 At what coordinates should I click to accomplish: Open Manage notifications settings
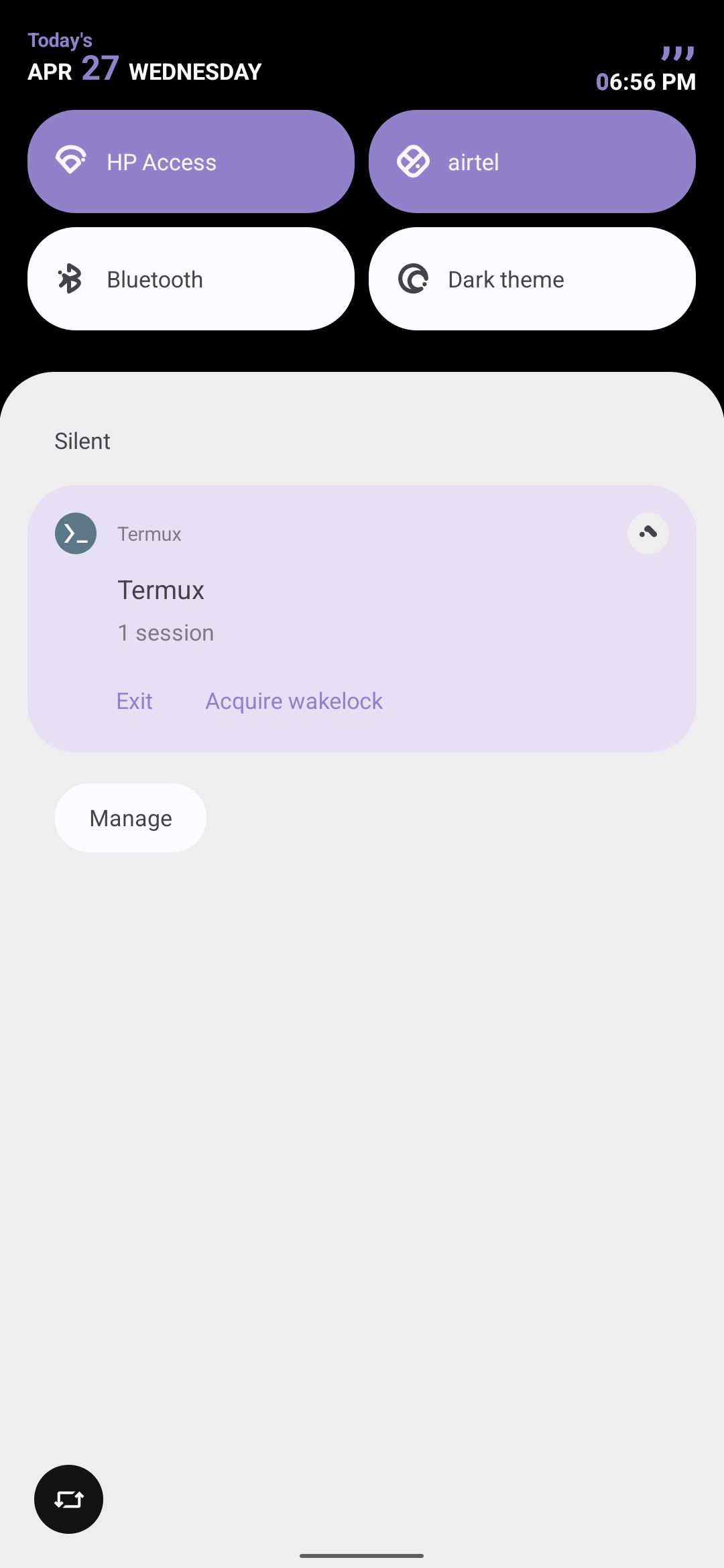131,818
